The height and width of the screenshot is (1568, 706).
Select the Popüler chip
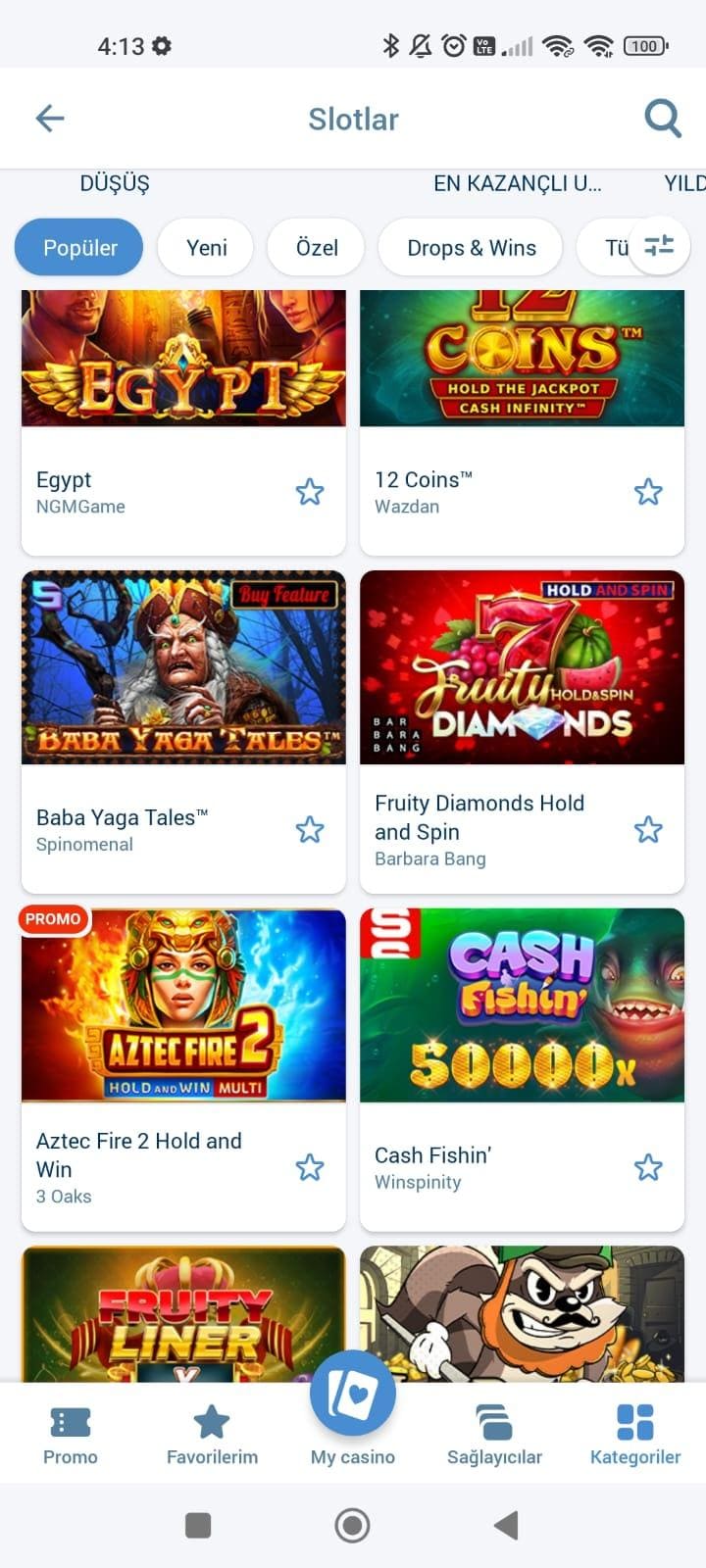tap(79, 247)
